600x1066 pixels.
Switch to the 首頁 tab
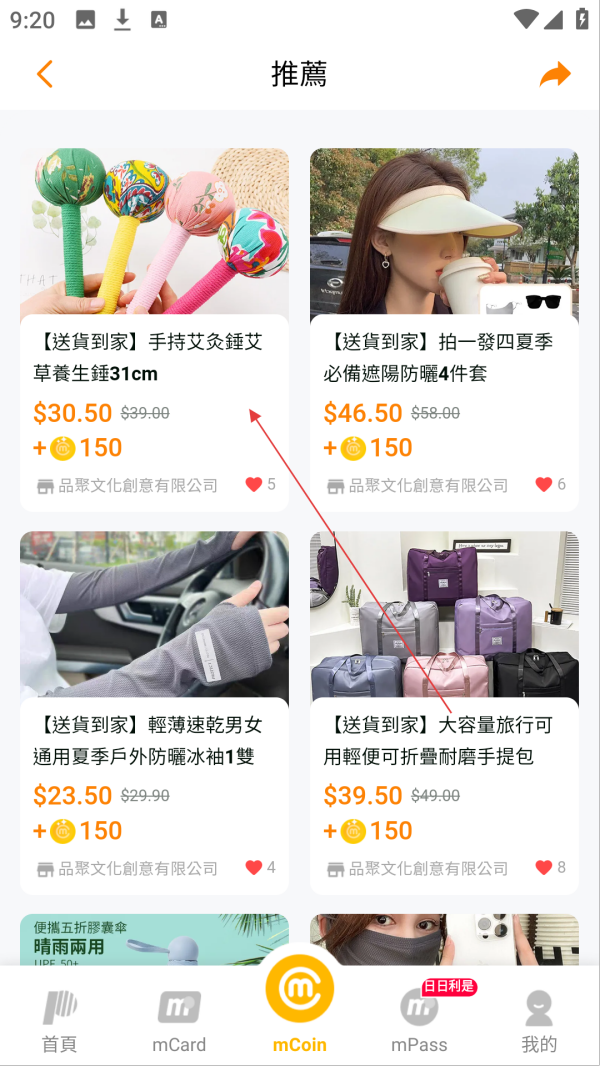point(59,1018)
